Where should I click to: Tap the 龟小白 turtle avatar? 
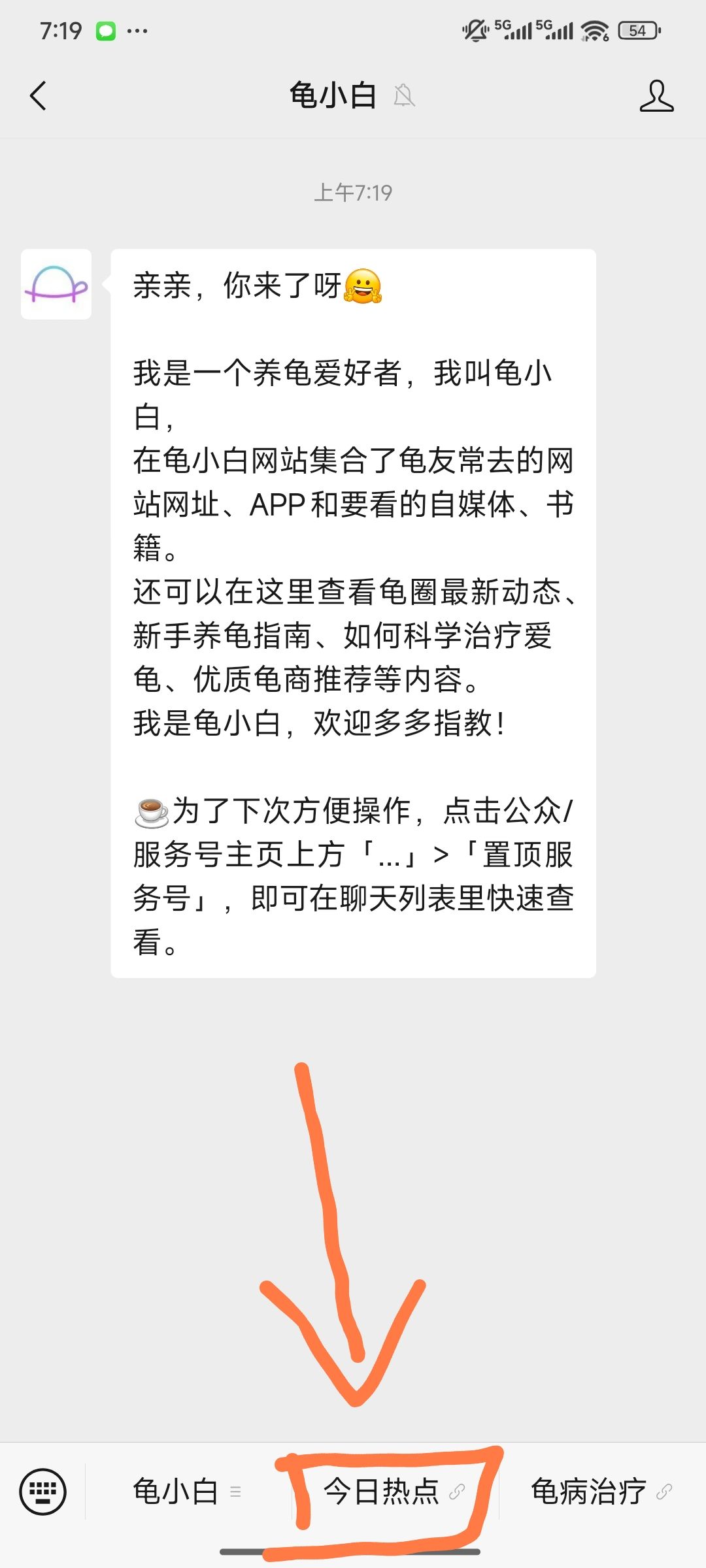56,284
